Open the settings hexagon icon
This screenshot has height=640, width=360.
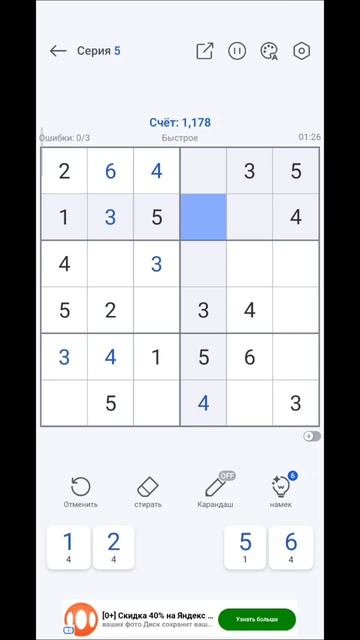tap(302, 51)
